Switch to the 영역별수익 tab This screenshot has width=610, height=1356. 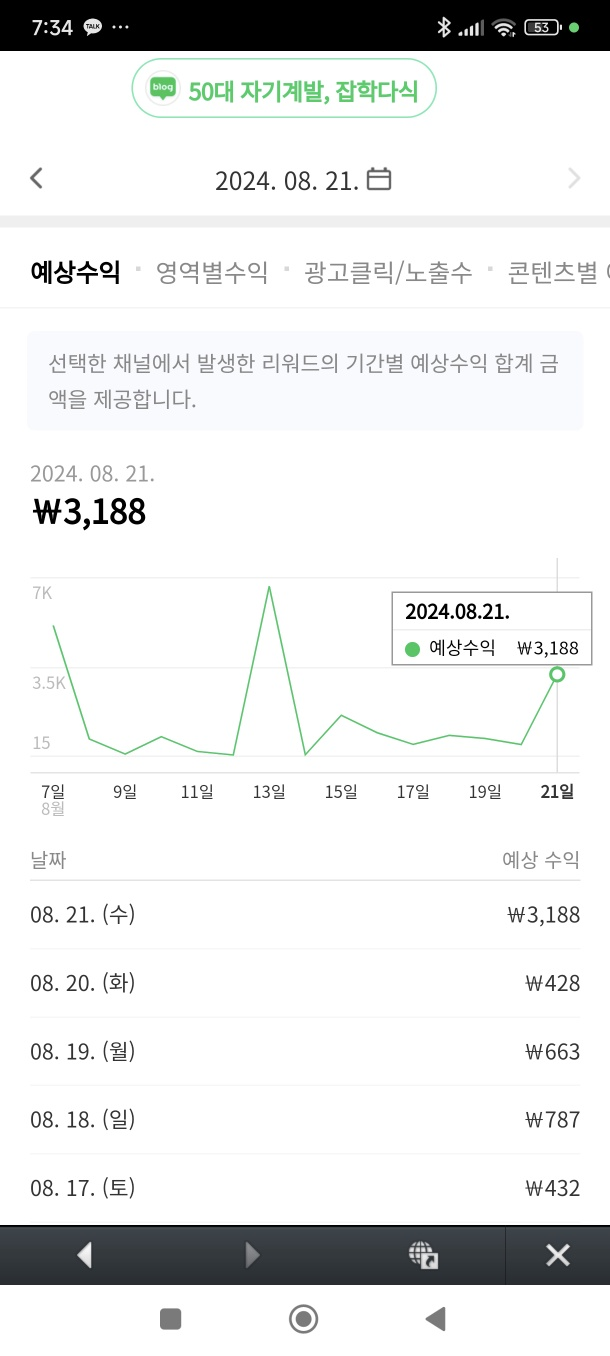(x=212, y=272)
